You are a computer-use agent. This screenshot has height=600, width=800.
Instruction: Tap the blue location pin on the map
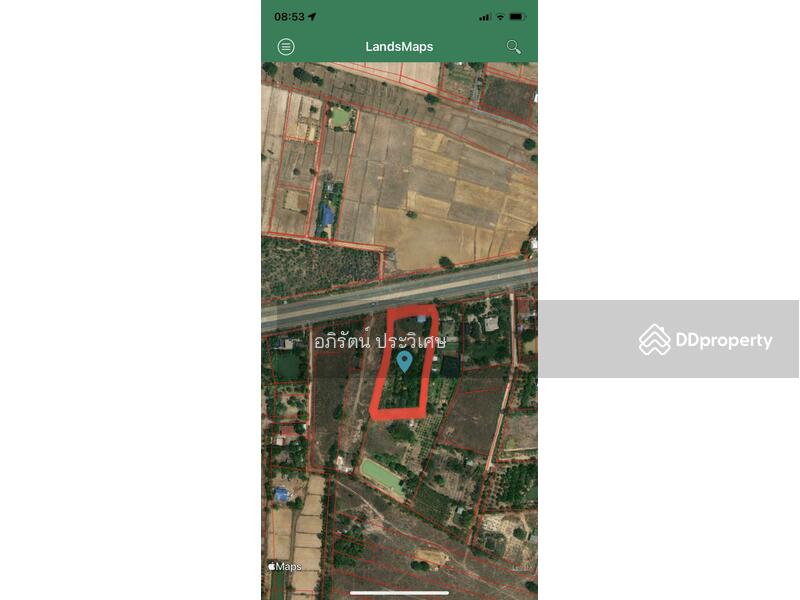tap(404, 361)
